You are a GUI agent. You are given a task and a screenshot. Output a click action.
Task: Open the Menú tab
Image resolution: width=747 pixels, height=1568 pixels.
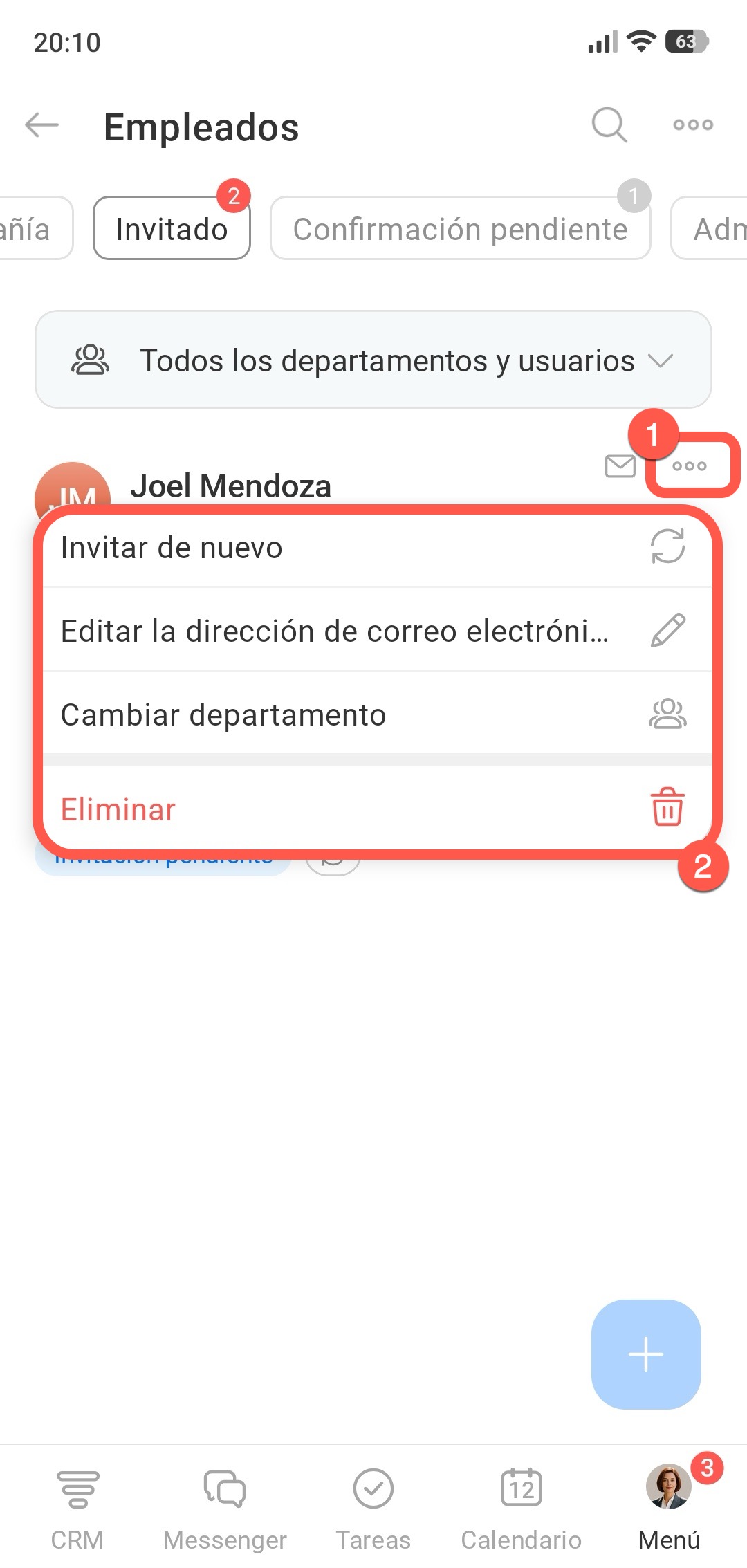[x=669, y=1508]
